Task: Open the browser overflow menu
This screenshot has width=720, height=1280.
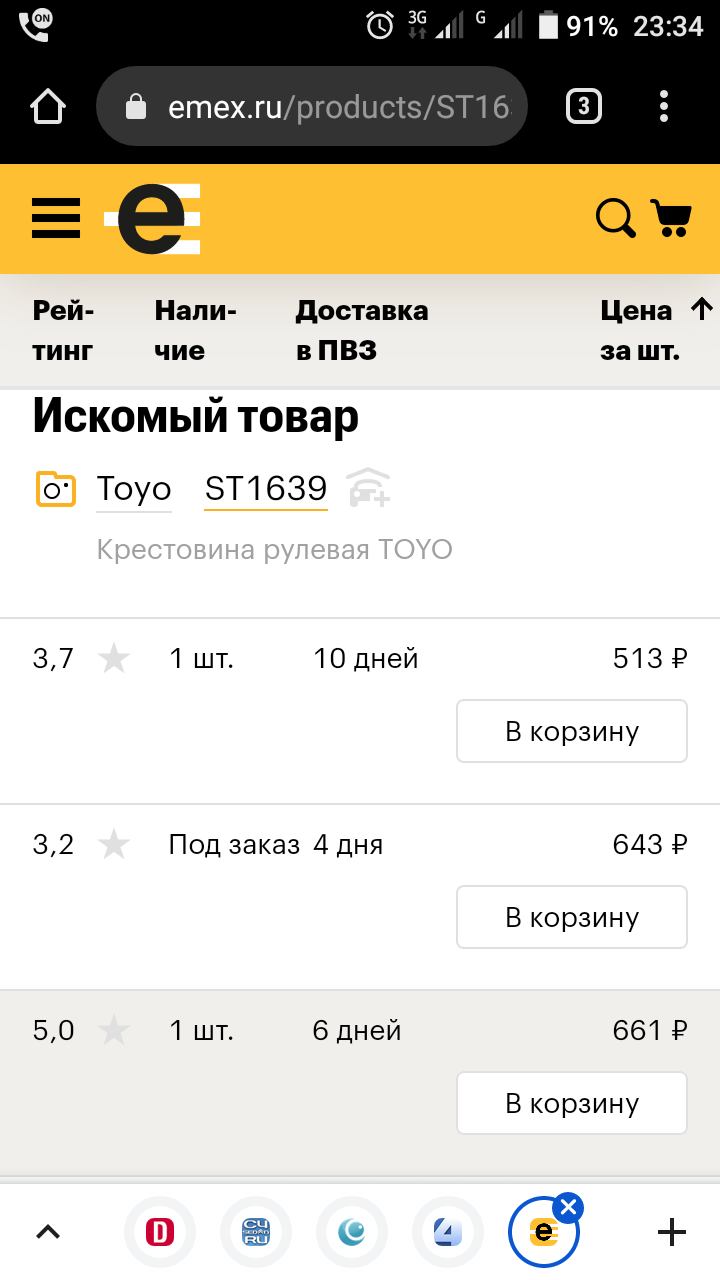Action: pos(665,106)
